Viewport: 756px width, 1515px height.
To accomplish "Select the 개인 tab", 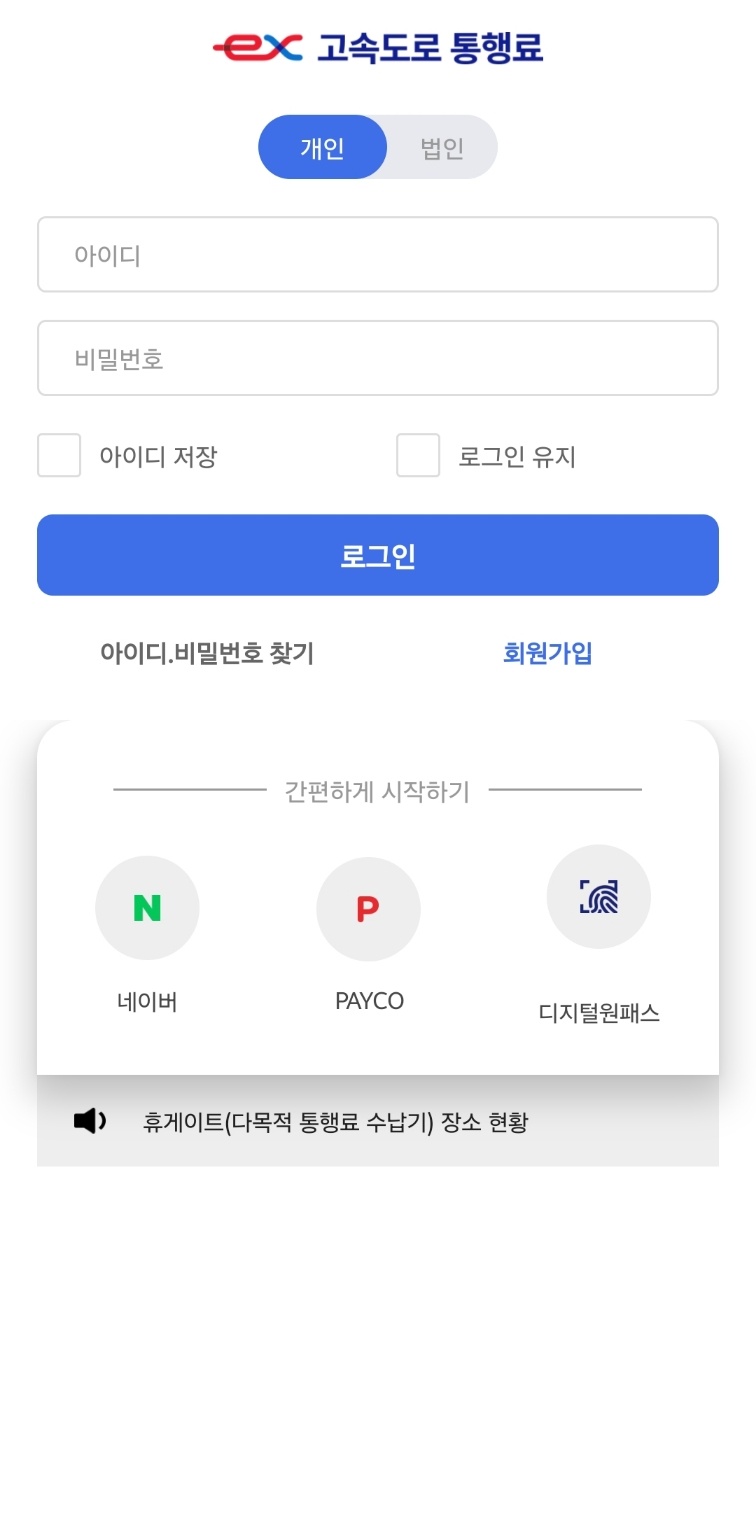I will tap(322, 147).
